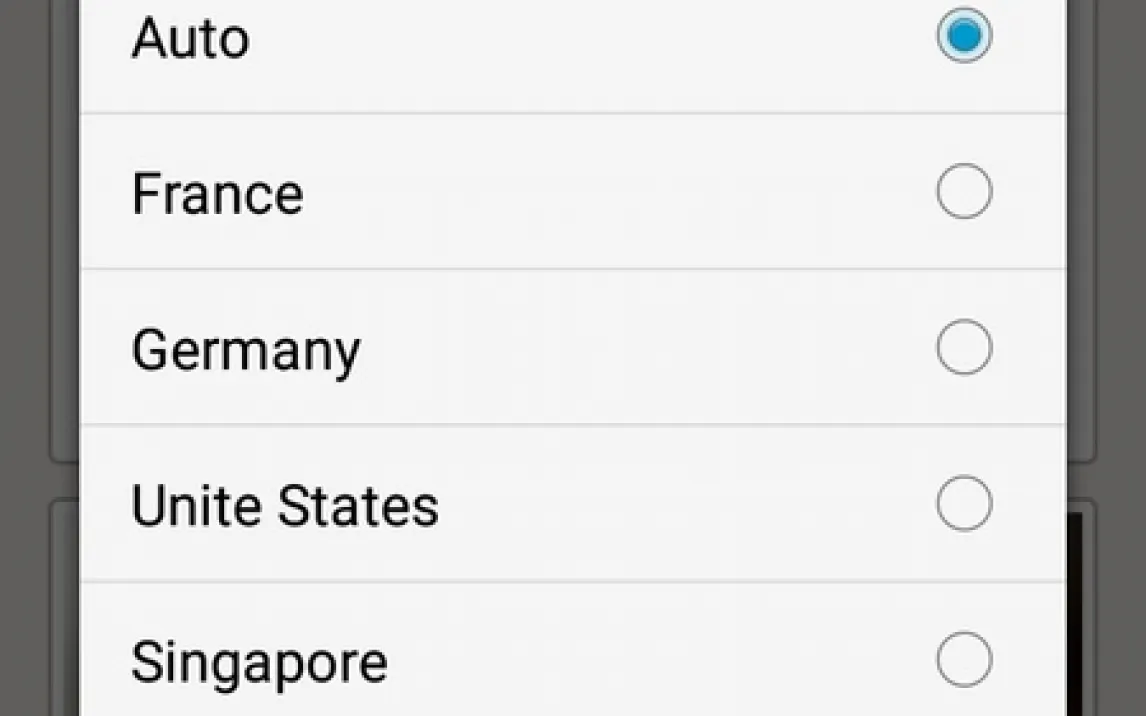Select the Auto option

tap(963, 36)
